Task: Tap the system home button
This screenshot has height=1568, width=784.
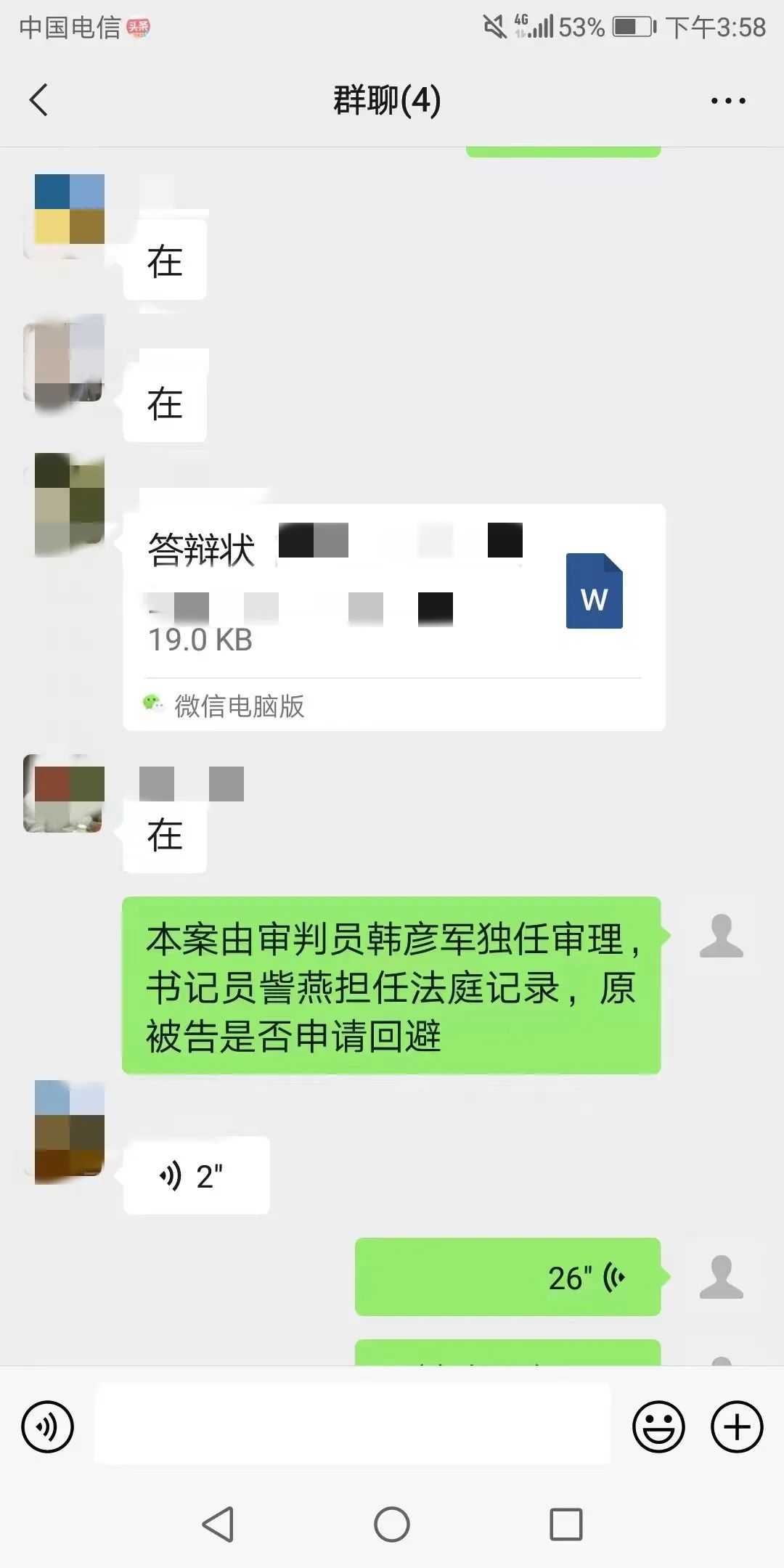Action: pyautogui.click(x=392, y=1524)
